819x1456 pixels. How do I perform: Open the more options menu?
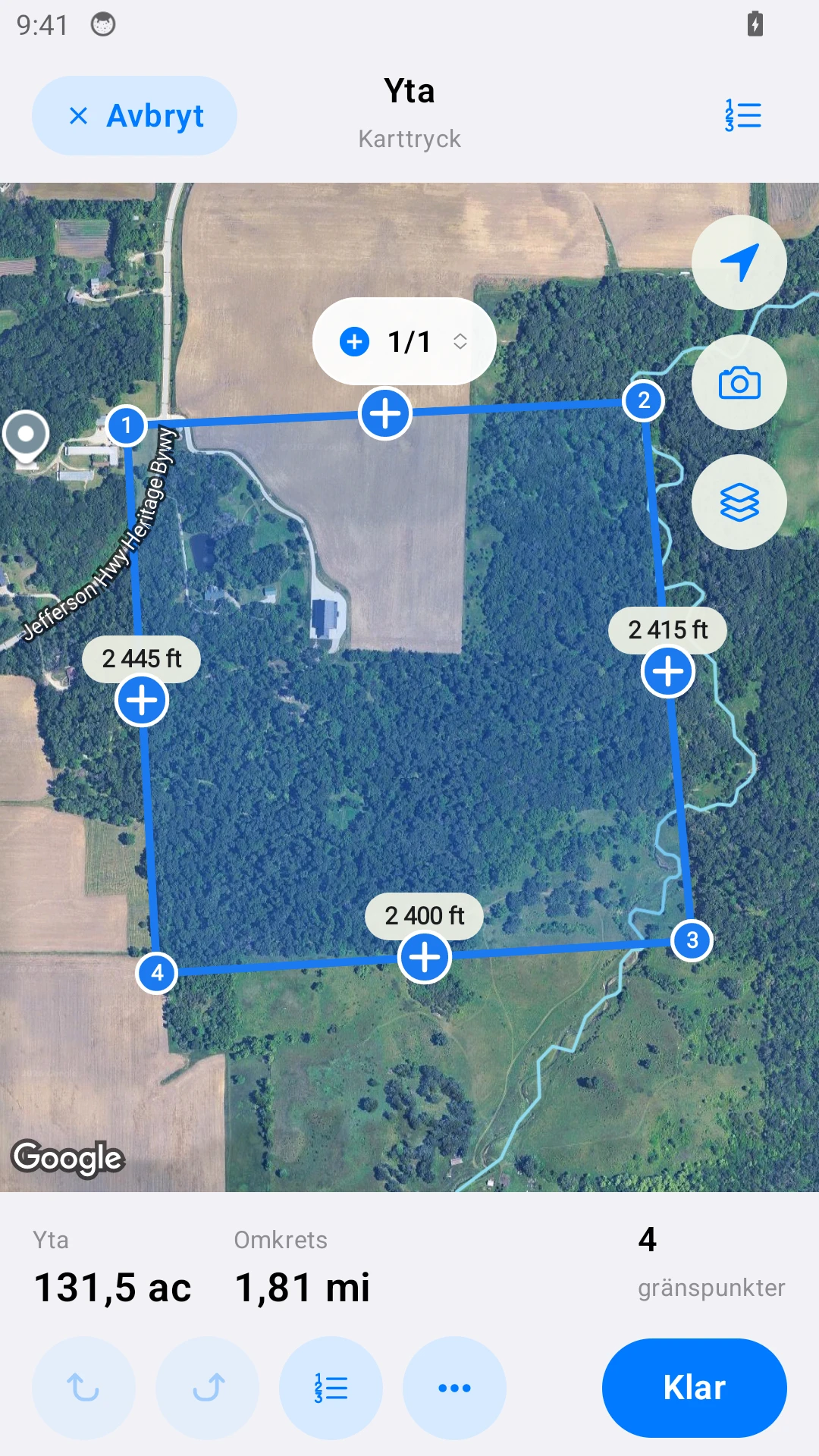click(x=455, y=1388)
